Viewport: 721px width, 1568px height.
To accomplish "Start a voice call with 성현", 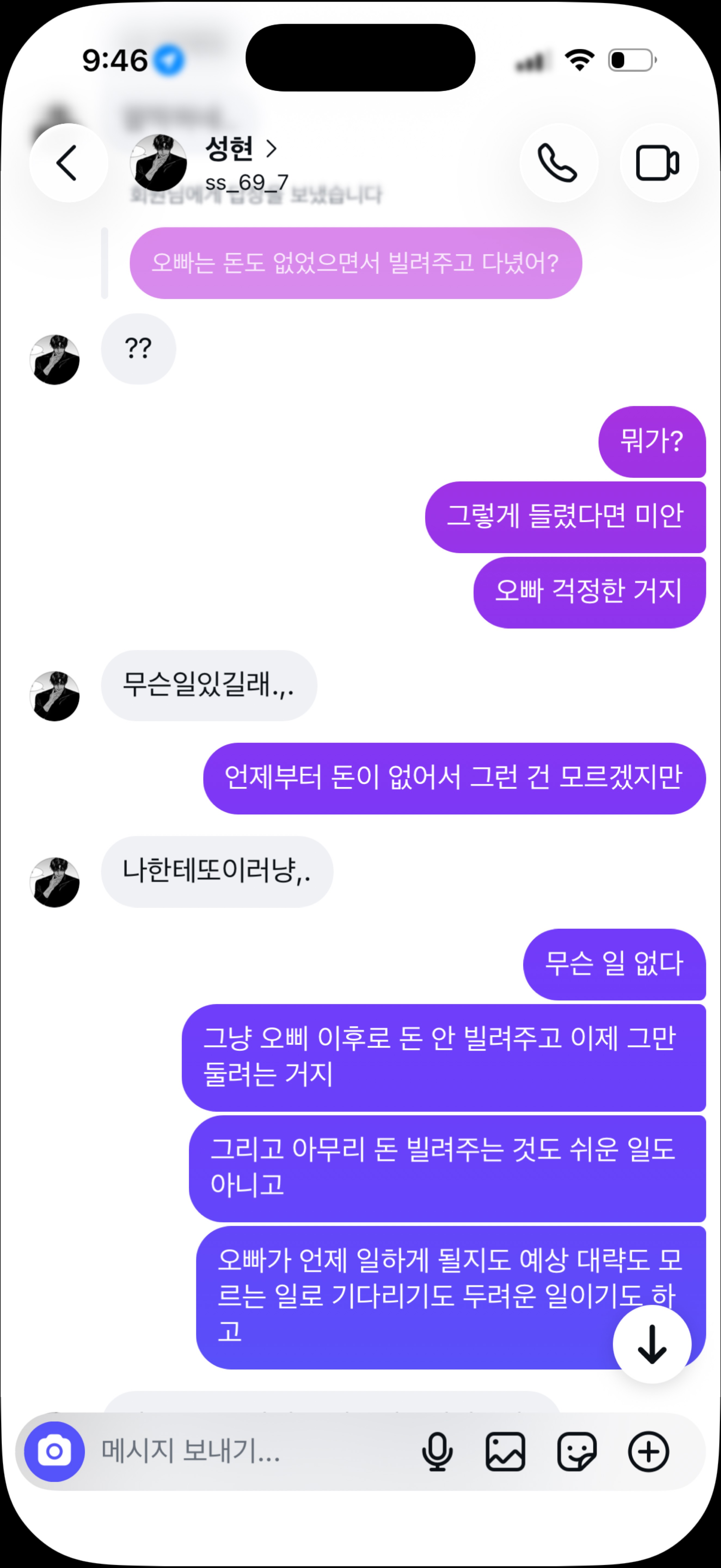I will tap(558, 163).
